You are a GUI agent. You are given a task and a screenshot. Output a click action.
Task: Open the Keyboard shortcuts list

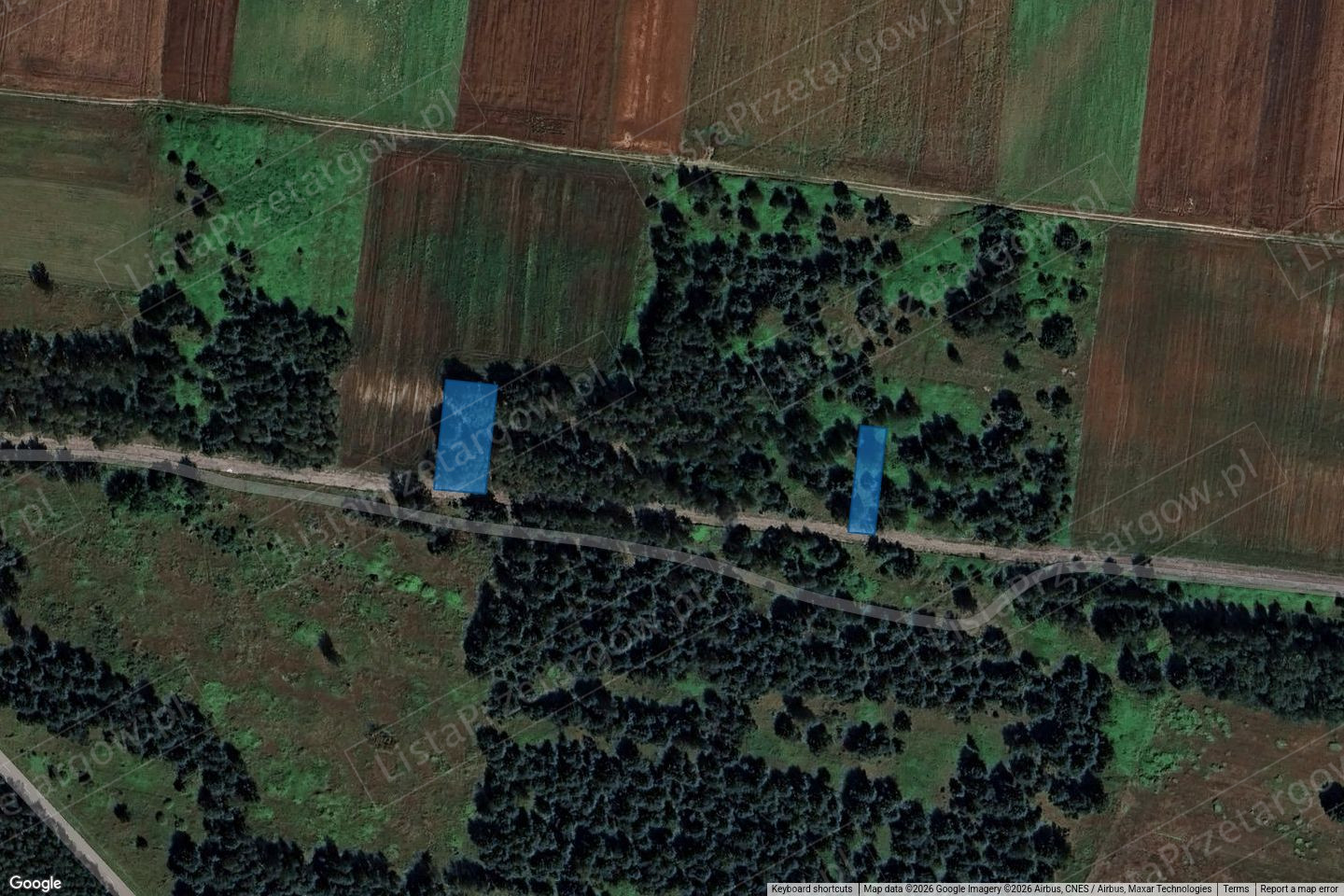click(812, 889)
